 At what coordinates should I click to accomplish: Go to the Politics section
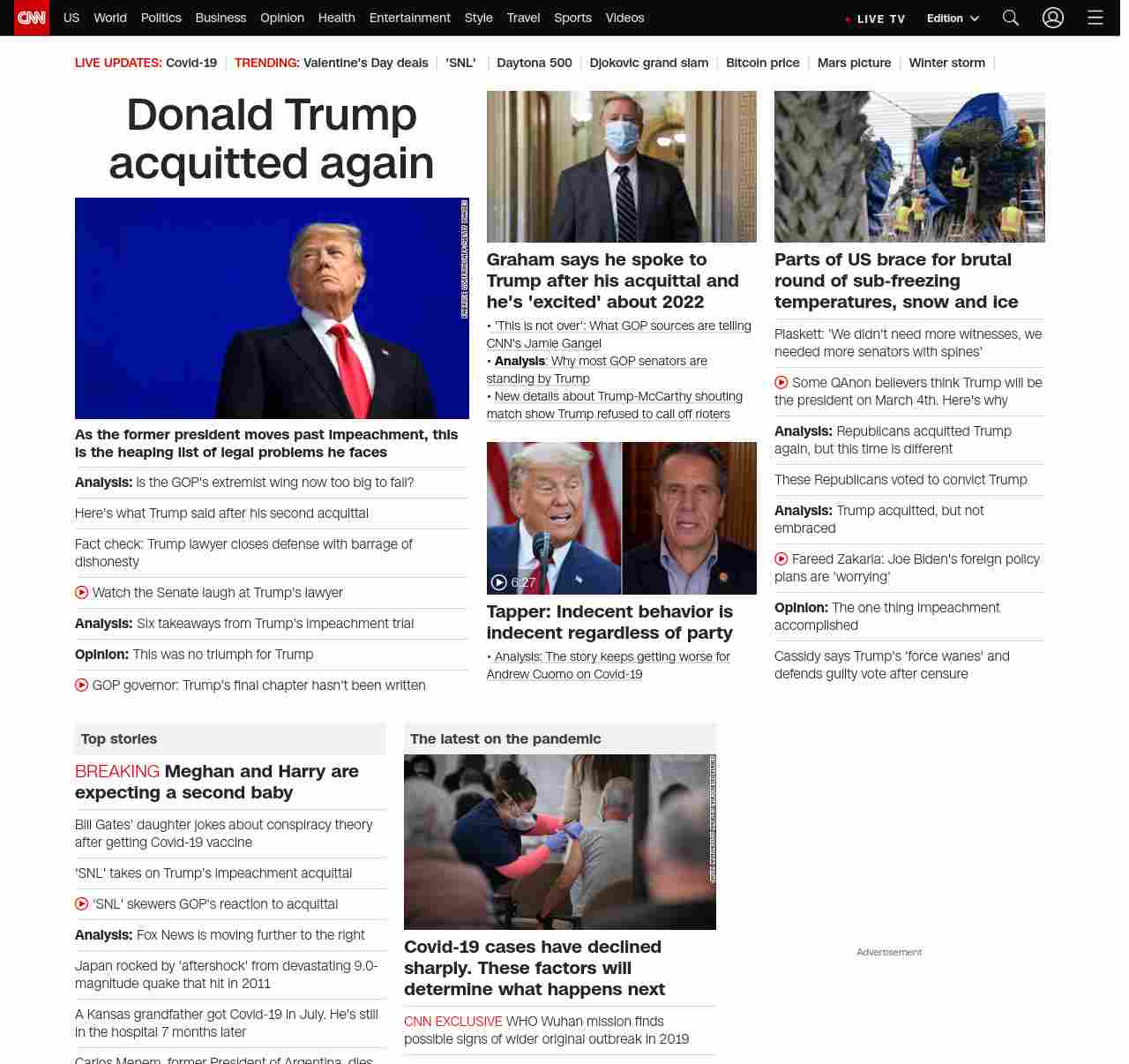tap(161, 18)
